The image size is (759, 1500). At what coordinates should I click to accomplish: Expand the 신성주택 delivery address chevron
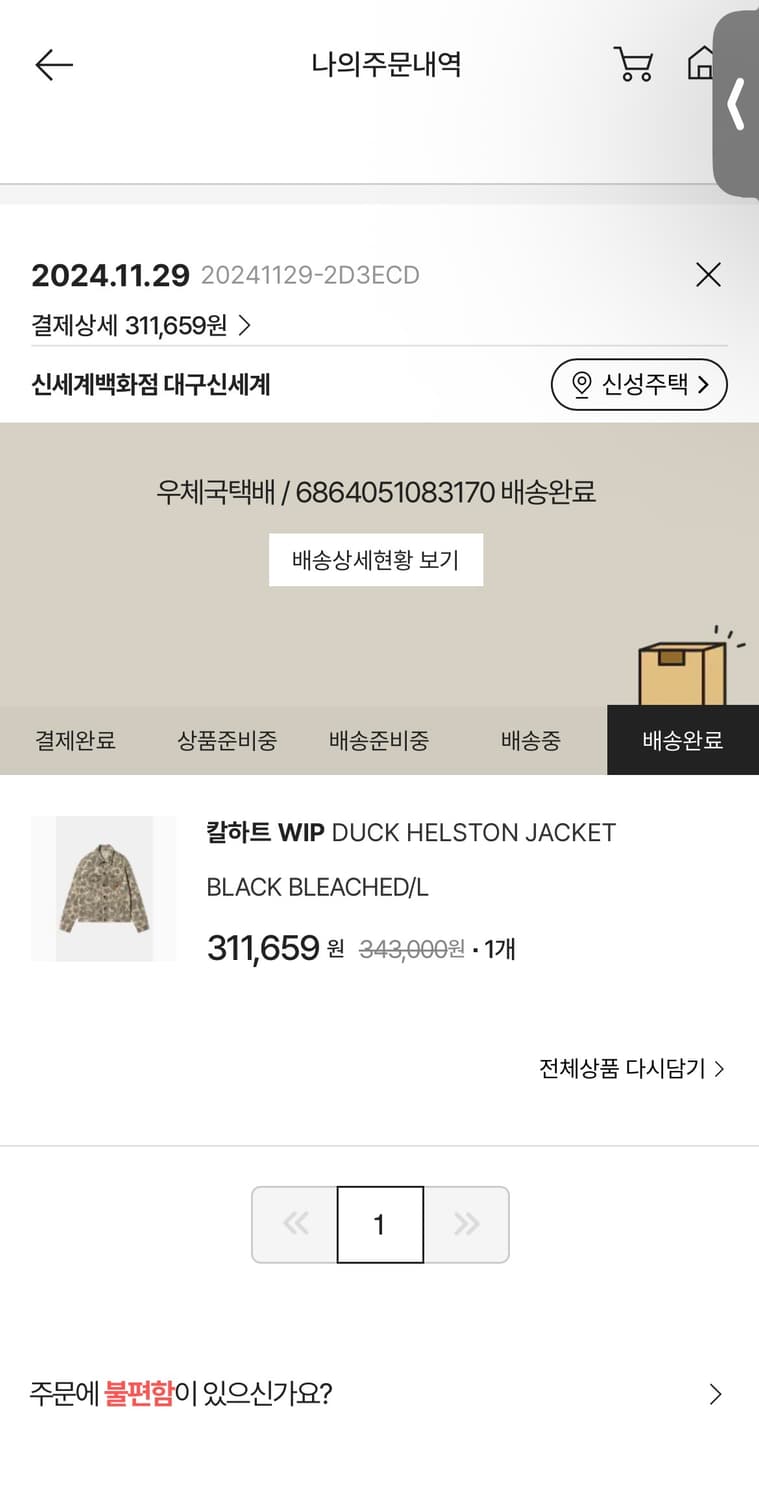coord(712,384)
